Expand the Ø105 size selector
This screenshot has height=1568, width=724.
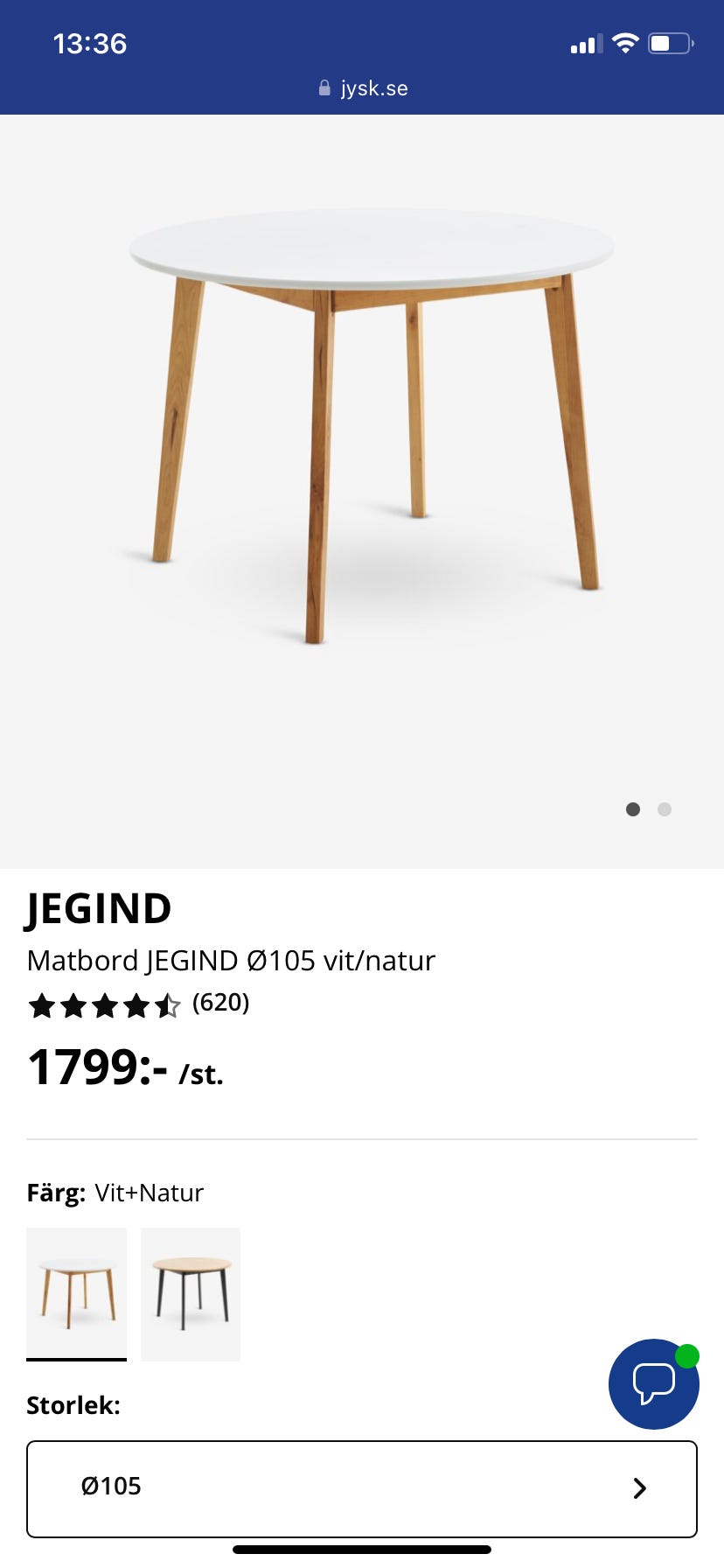(362, 1487)
